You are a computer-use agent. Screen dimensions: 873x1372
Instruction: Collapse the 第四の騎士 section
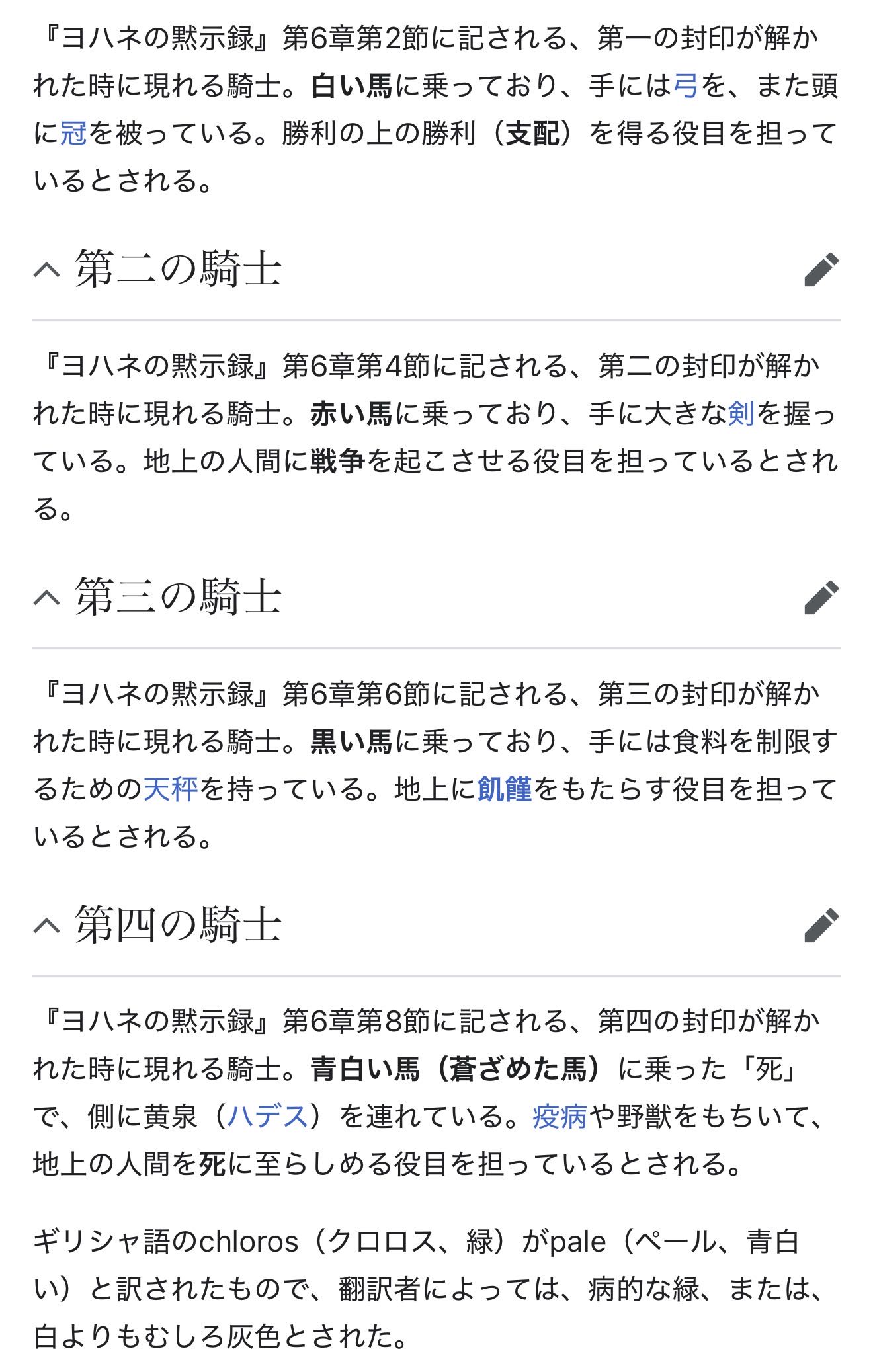coord(47,925)
